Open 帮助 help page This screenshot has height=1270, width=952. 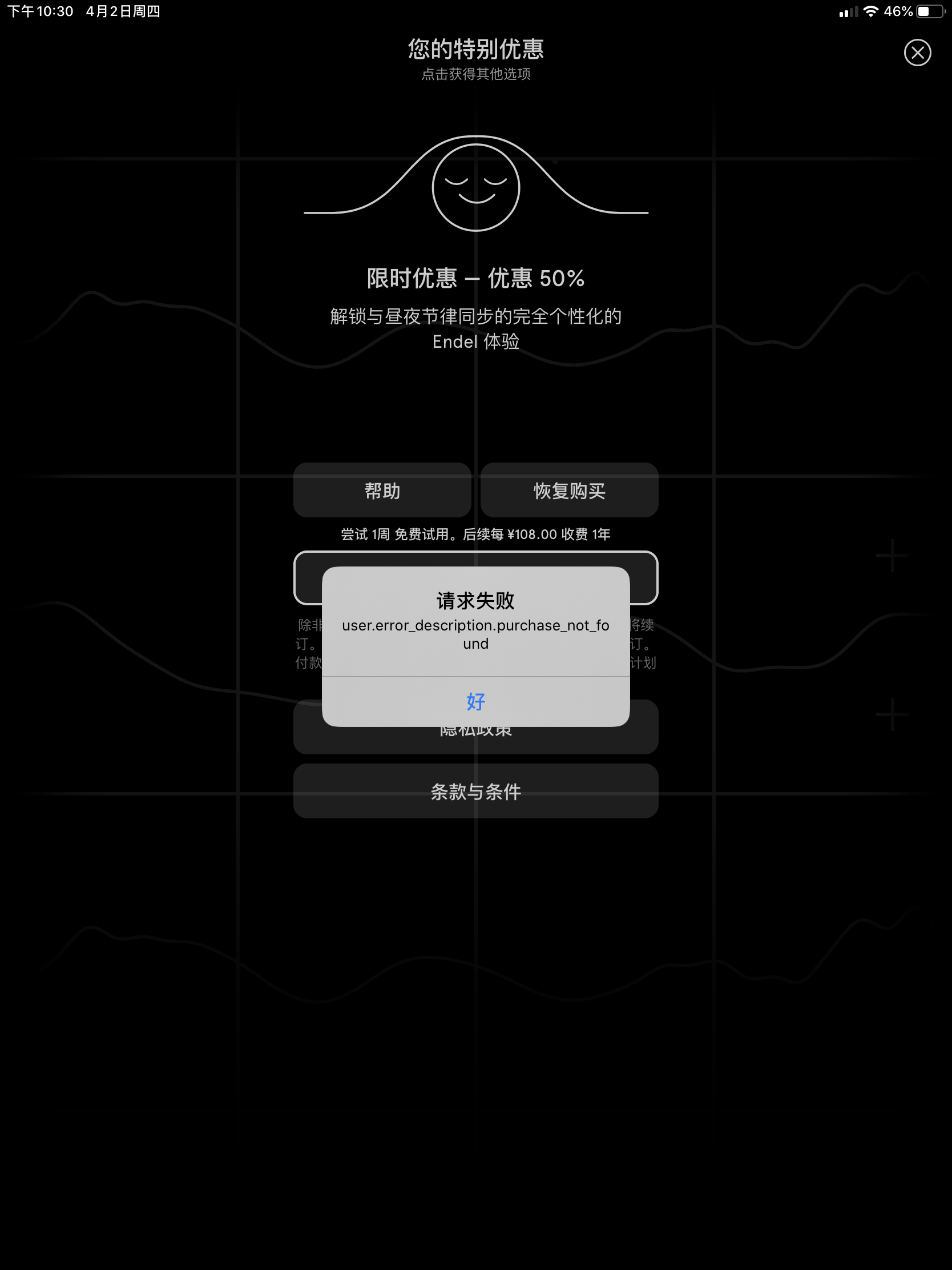pos(382,491)
